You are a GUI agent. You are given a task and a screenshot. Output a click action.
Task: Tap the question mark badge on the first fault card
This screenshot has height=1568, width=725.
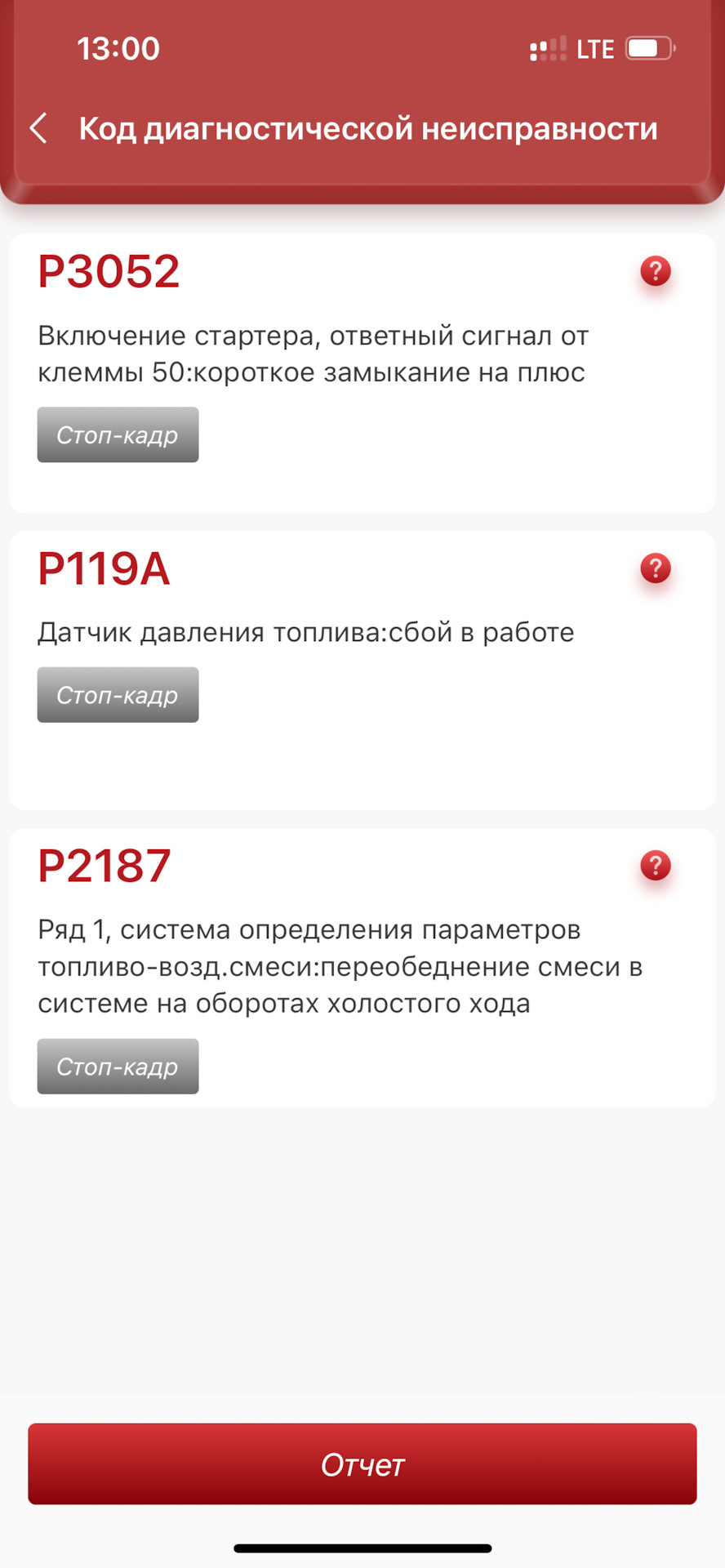[x=655, y=273]
